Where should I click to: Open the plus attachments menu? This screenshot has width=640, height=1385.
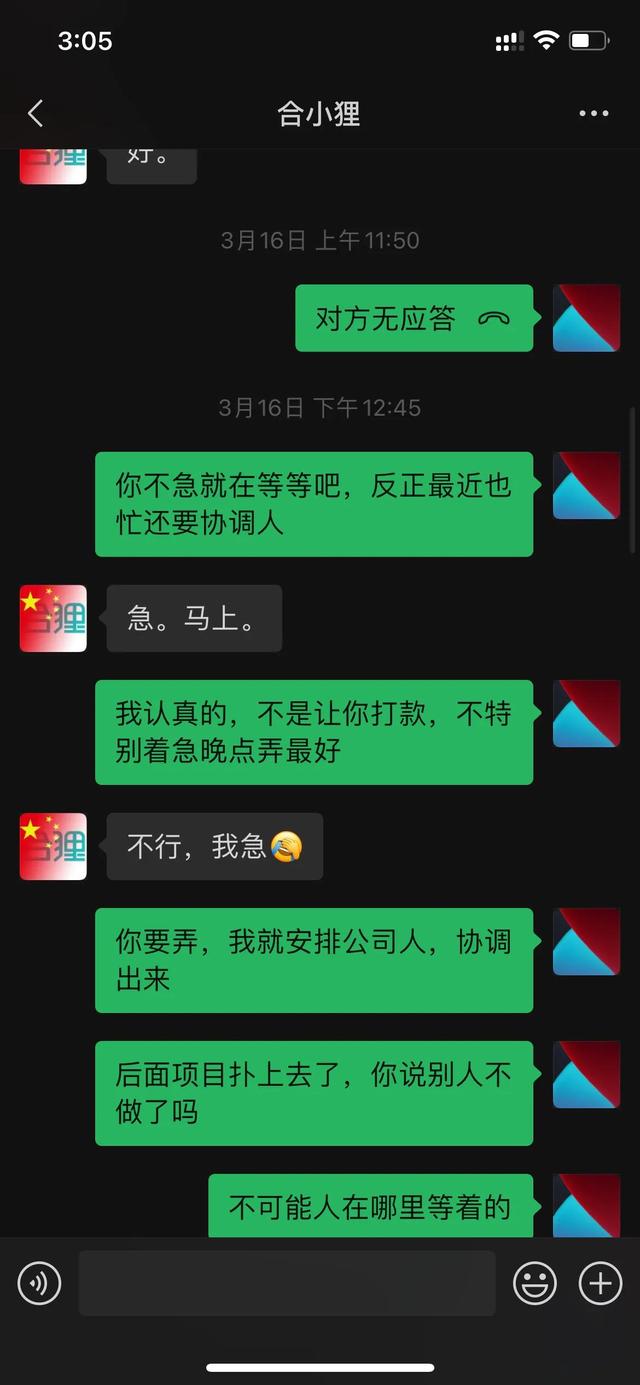point(600,1283)
